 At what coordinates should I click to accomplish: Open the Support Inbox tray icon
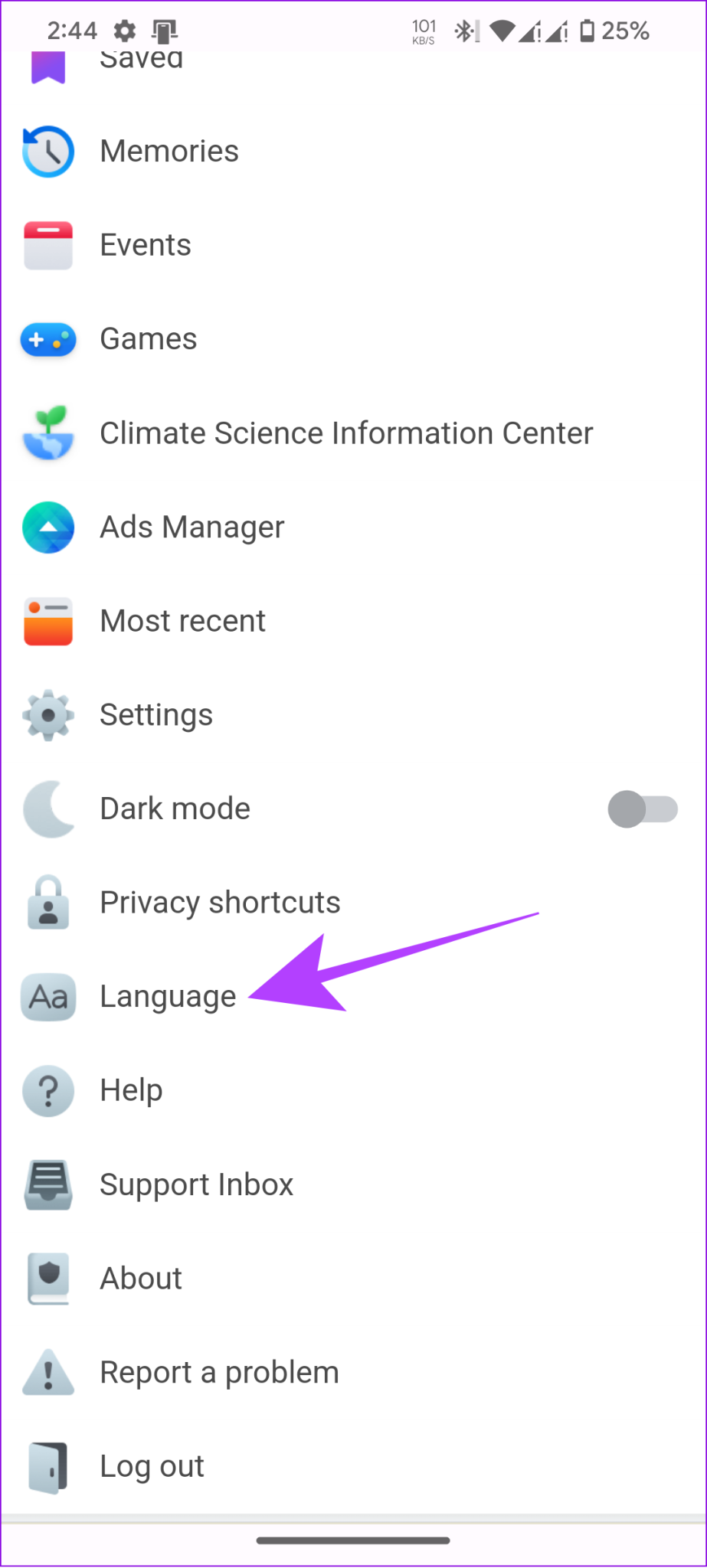pyautogui.click(x=48, y=1184)
